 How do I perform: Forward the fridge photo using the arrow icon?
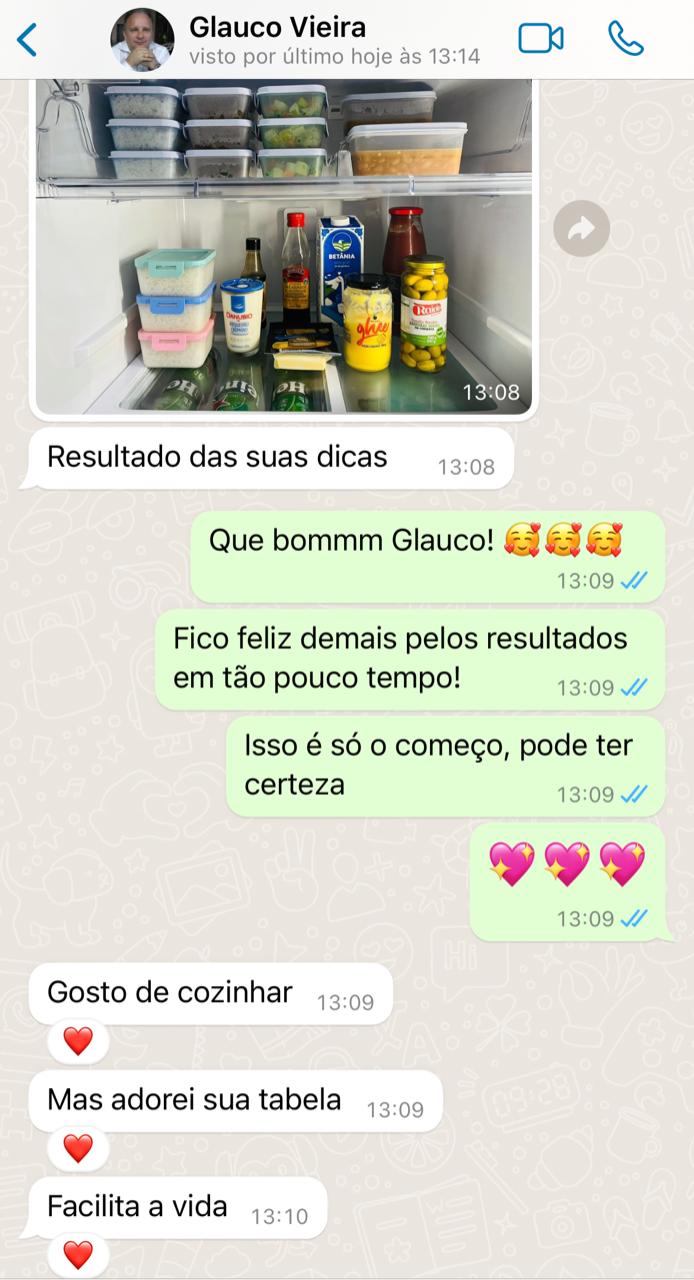pos(581,229)
